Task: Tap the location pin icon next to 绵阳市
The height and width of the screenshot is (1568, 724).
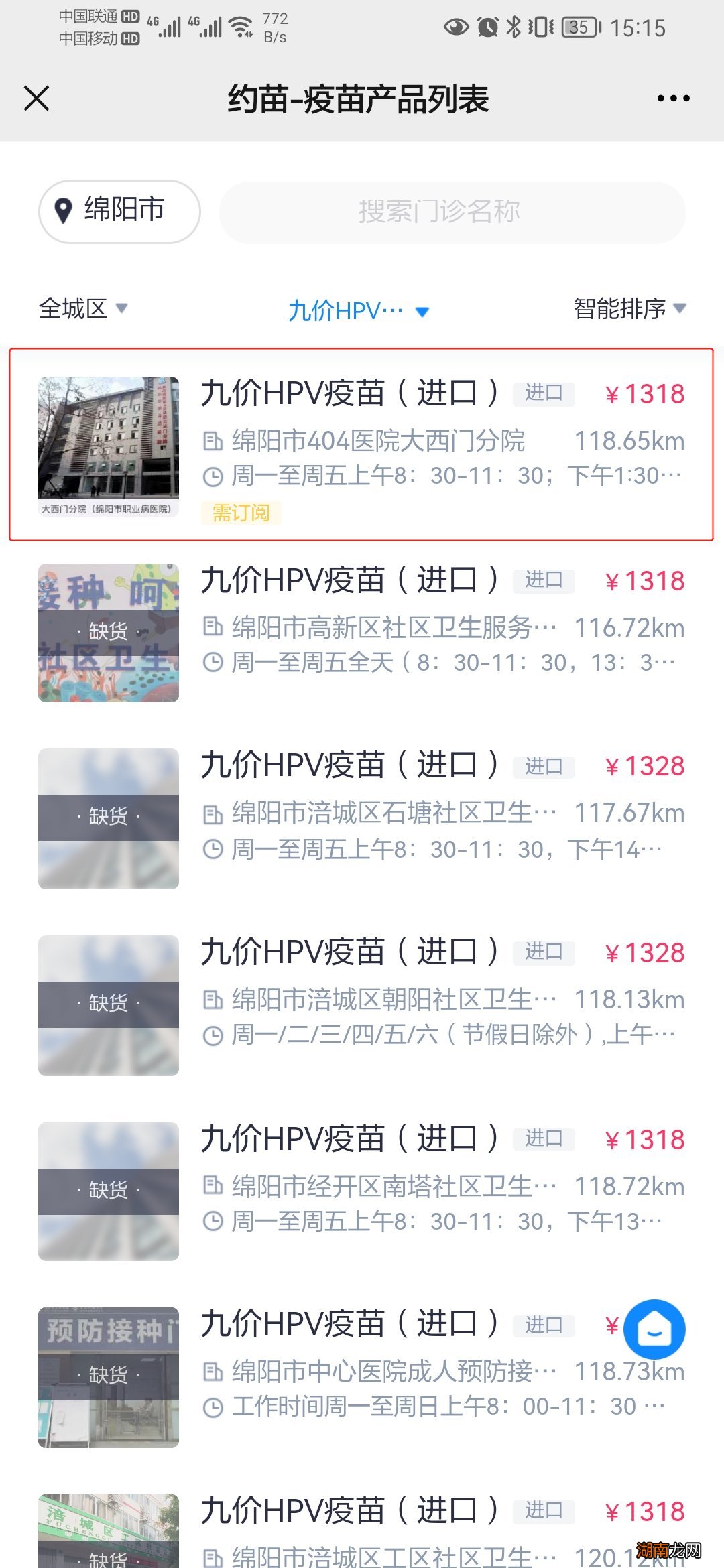Action: coord(64,210)
